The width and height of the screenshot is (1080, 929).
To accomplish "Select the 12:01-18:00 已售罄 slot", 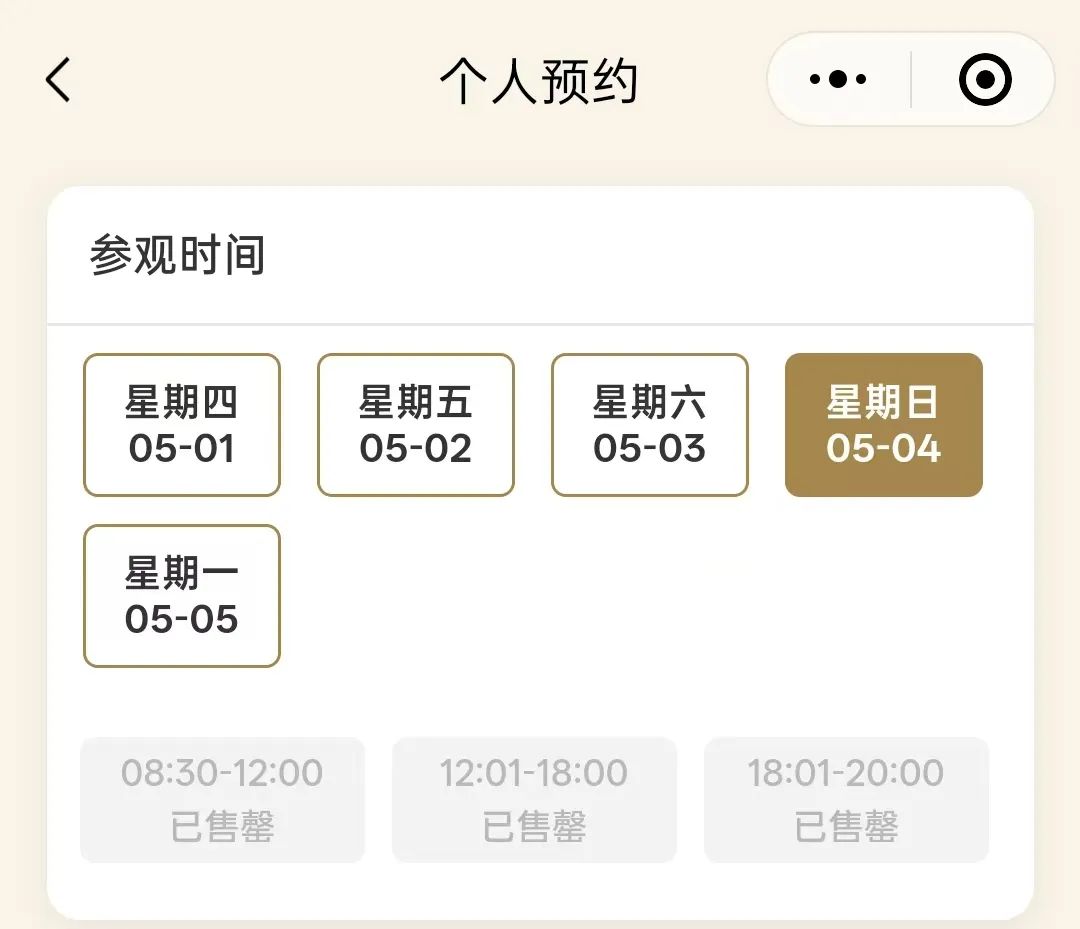I will click(534, 799).
